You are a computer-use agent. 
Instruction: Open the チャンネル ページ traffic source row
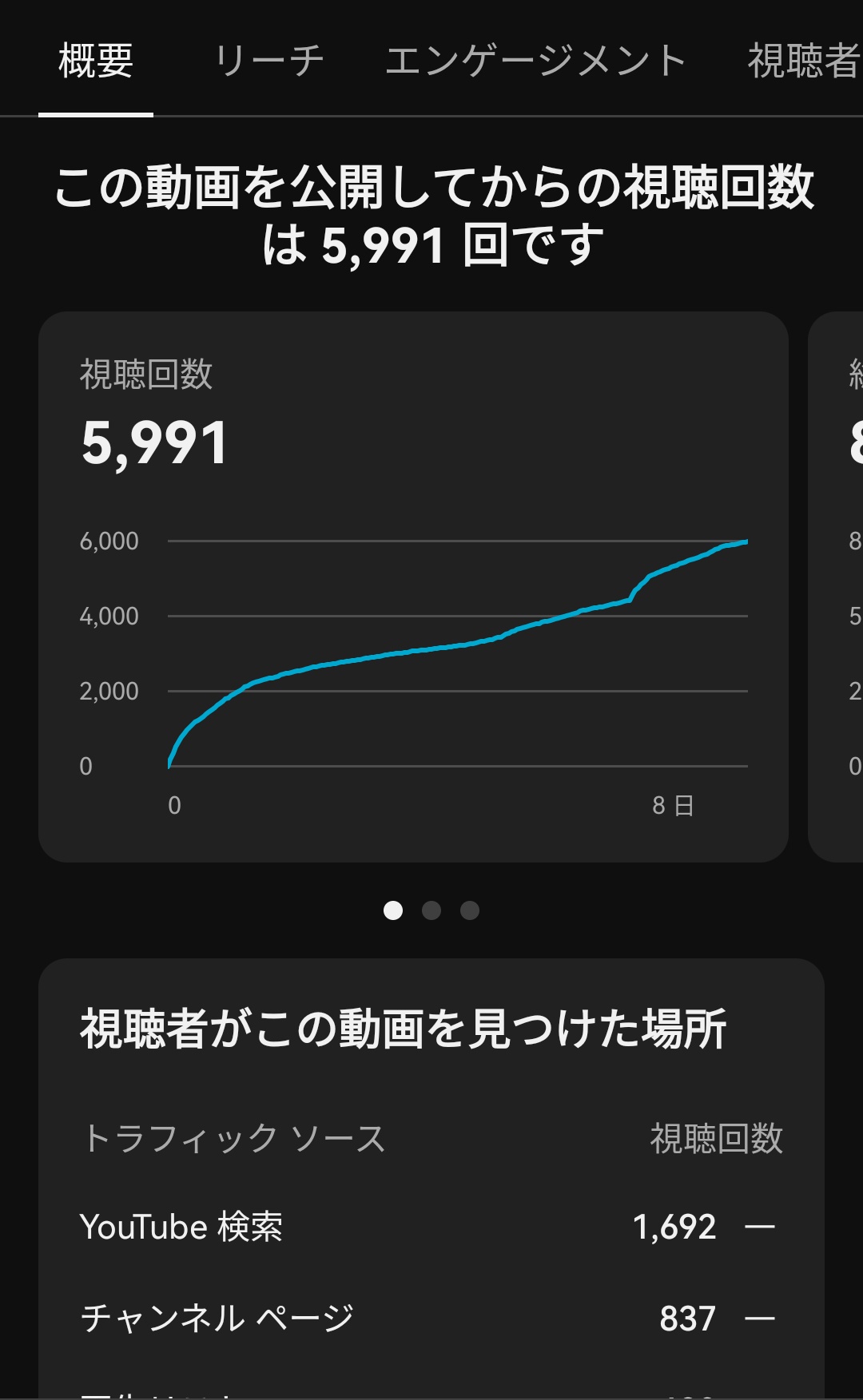(x=430, y=1318)
